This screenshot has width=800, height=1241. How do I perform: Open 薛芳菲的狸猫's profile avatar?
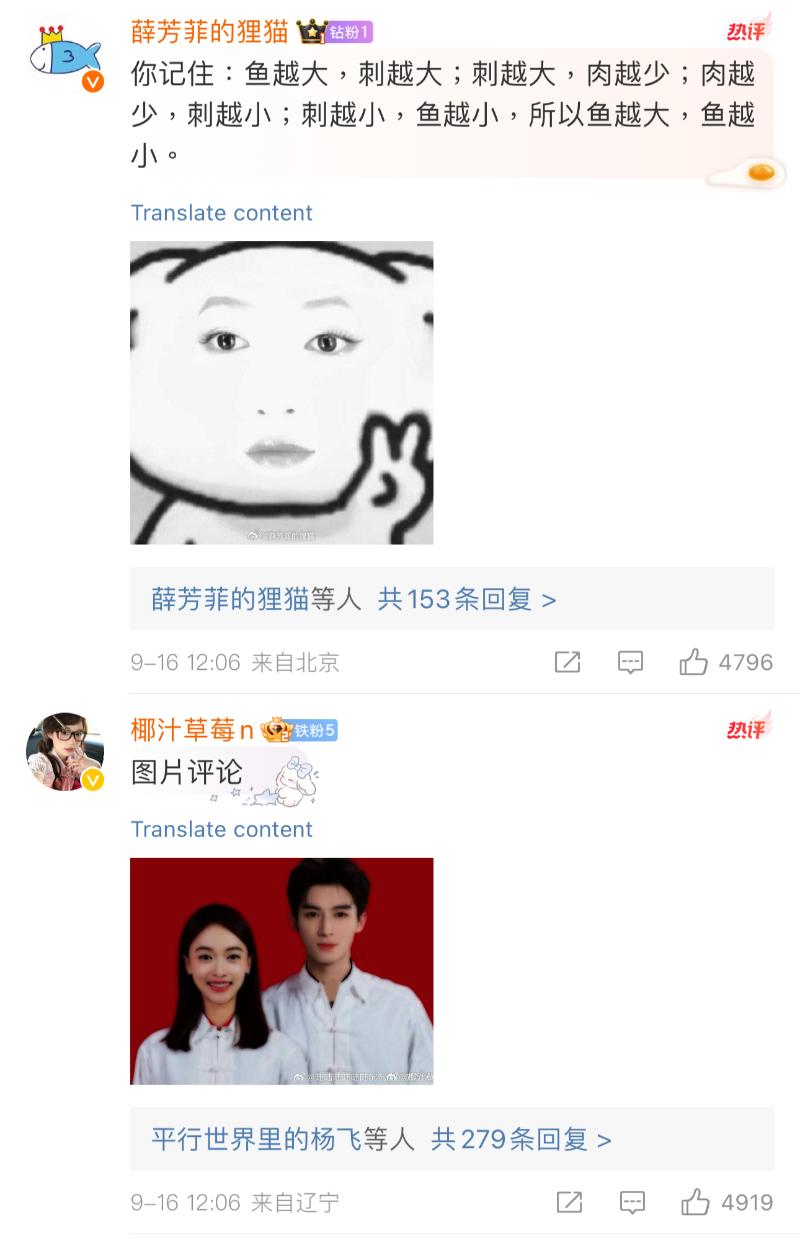pyautogui.click(x=65, y=56)
